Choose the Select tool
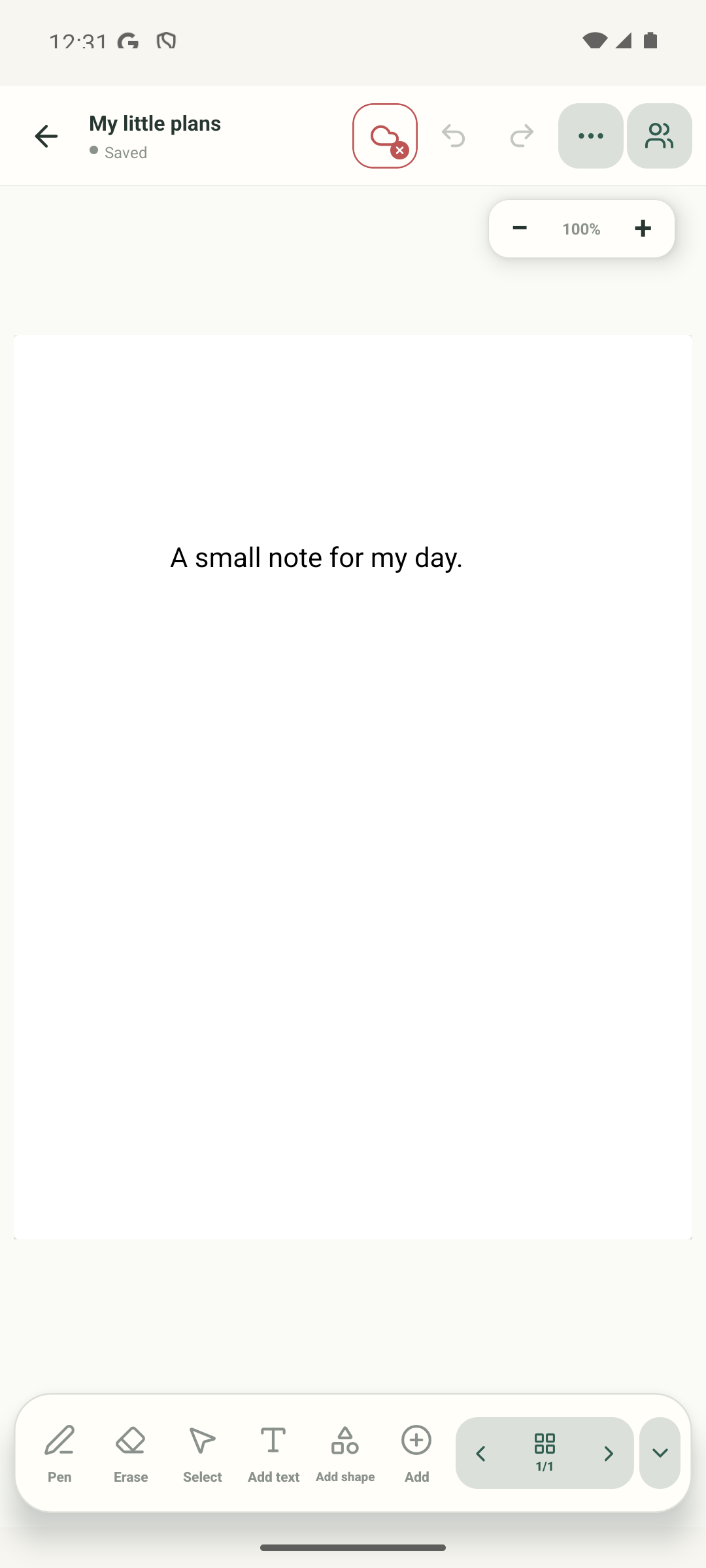Screen dimensions: 706x1568 (x=202, y=1453)
